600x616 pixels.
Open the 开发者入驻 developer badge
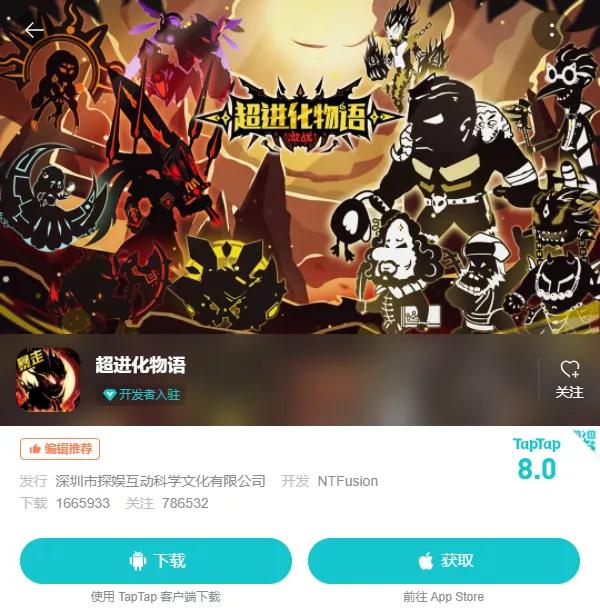(x=142, y=395)
